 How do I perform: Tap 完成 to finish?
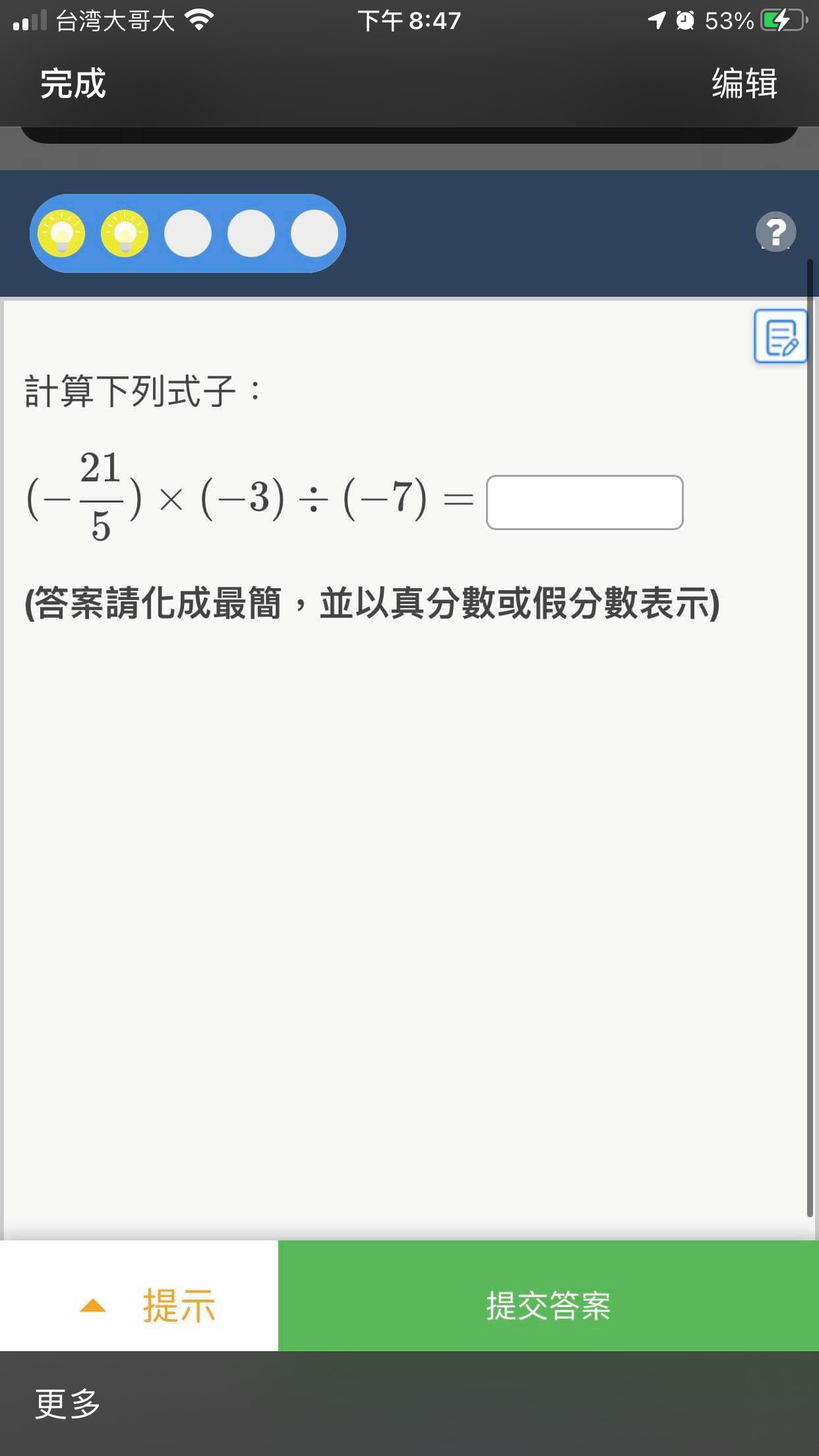coord(73,84)
